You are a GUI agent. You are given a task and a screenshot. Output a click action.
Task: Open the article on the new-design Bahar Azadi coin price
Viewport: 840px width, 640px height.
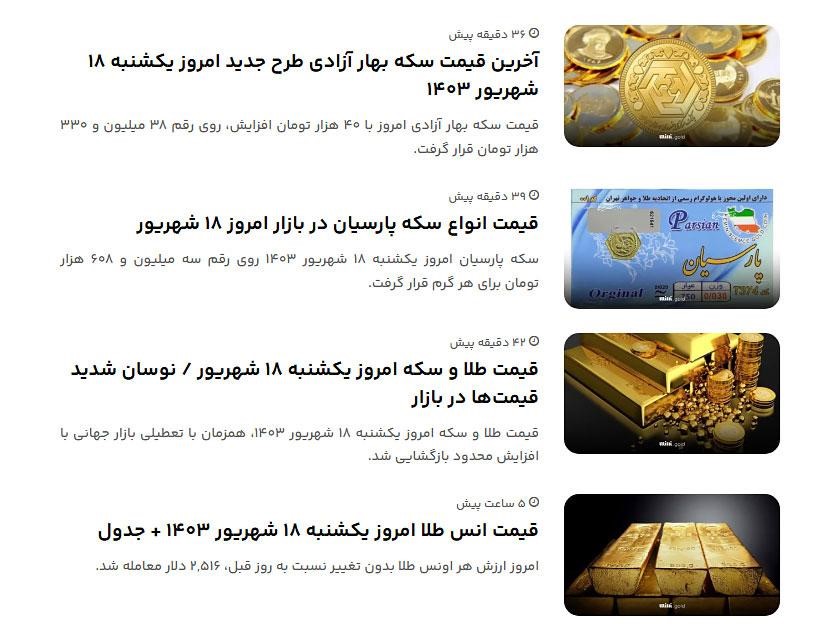[312, 75]
